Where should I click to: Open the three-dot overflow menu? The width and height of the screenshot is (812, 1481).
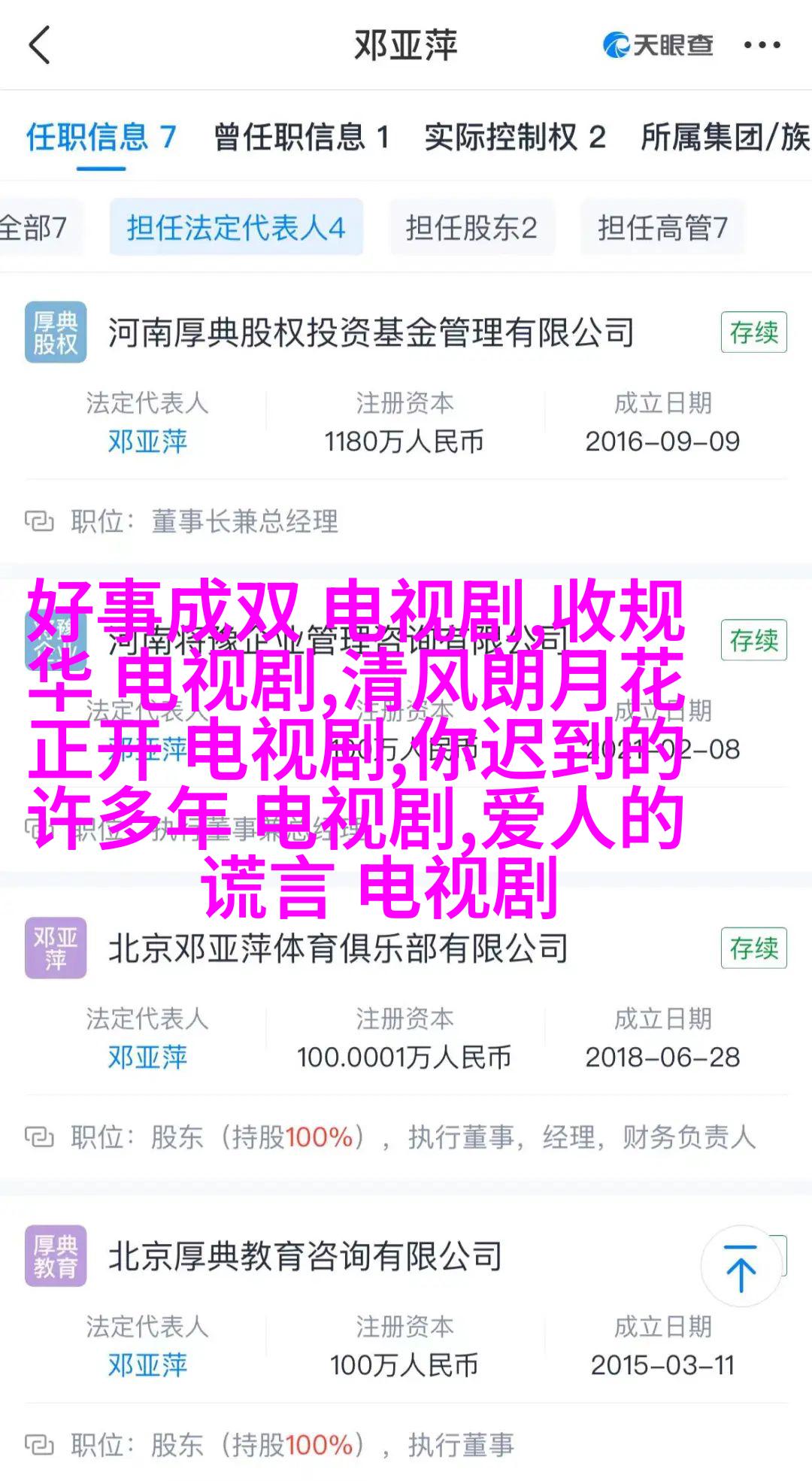click(x=762, y=45)
